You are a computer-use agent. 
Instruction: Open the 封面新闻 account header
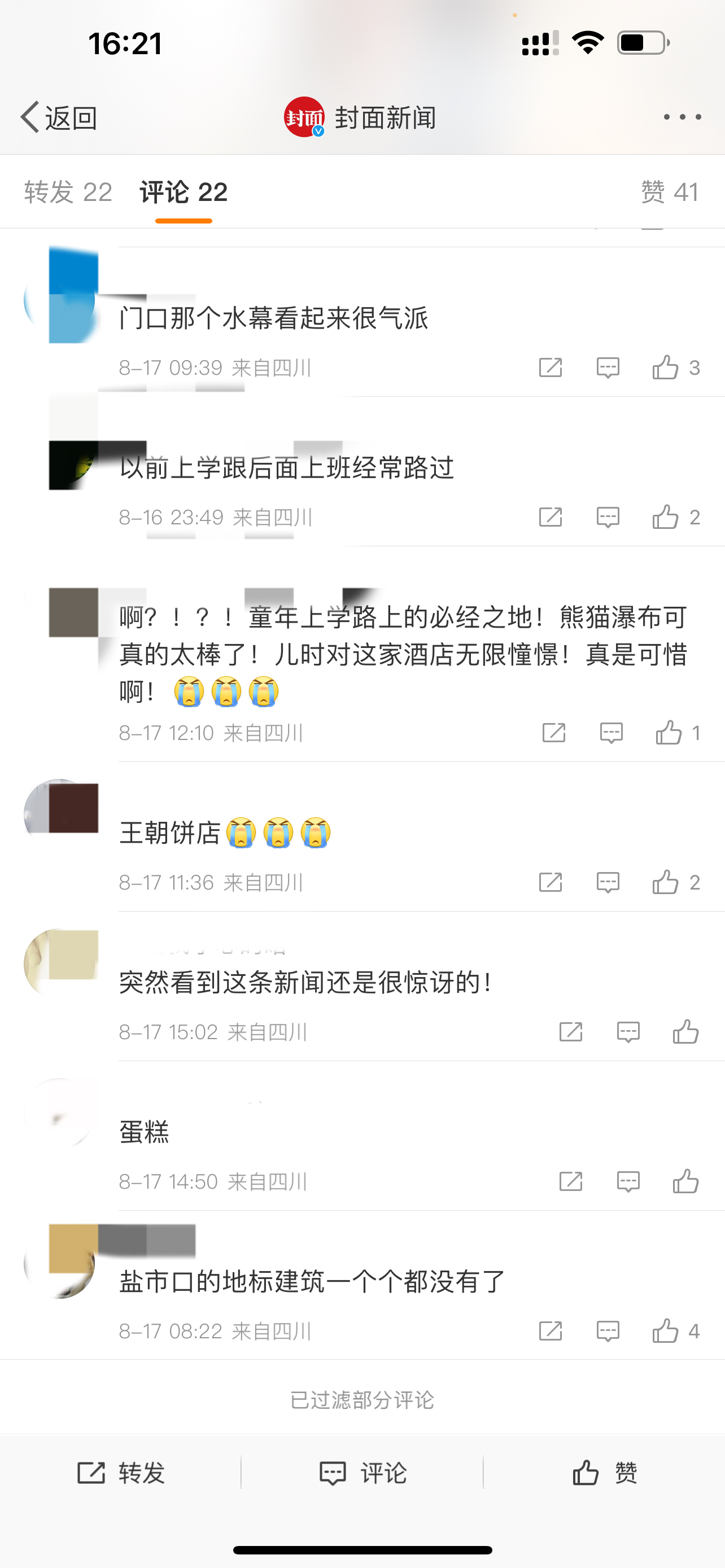(x=360, y=117)
